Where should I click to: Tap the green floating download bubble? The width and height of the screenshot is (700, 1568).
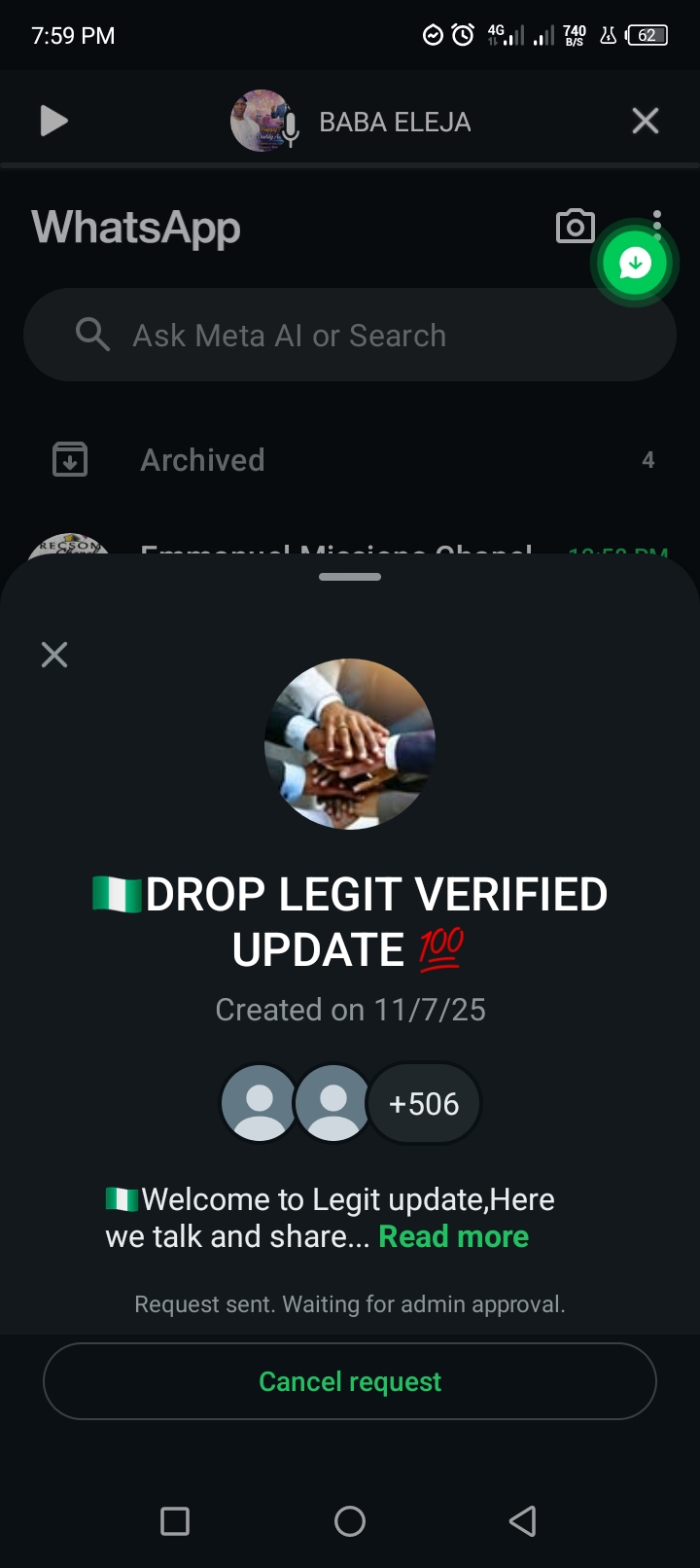click(x=635, y=263)
